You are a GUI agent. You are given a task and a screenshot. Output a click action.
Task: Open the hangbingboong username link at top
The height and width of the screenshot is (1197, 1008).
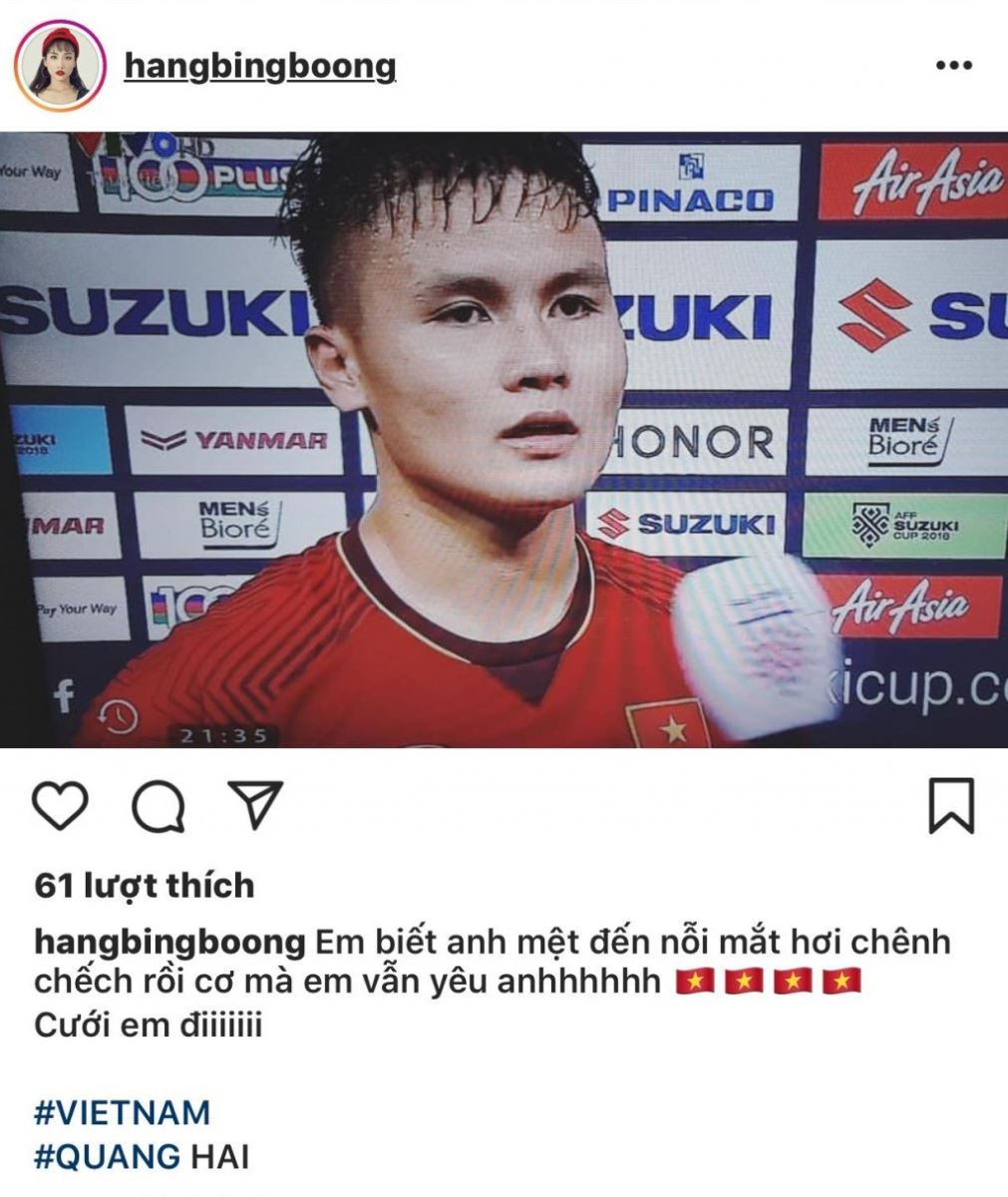click(259, 66)
